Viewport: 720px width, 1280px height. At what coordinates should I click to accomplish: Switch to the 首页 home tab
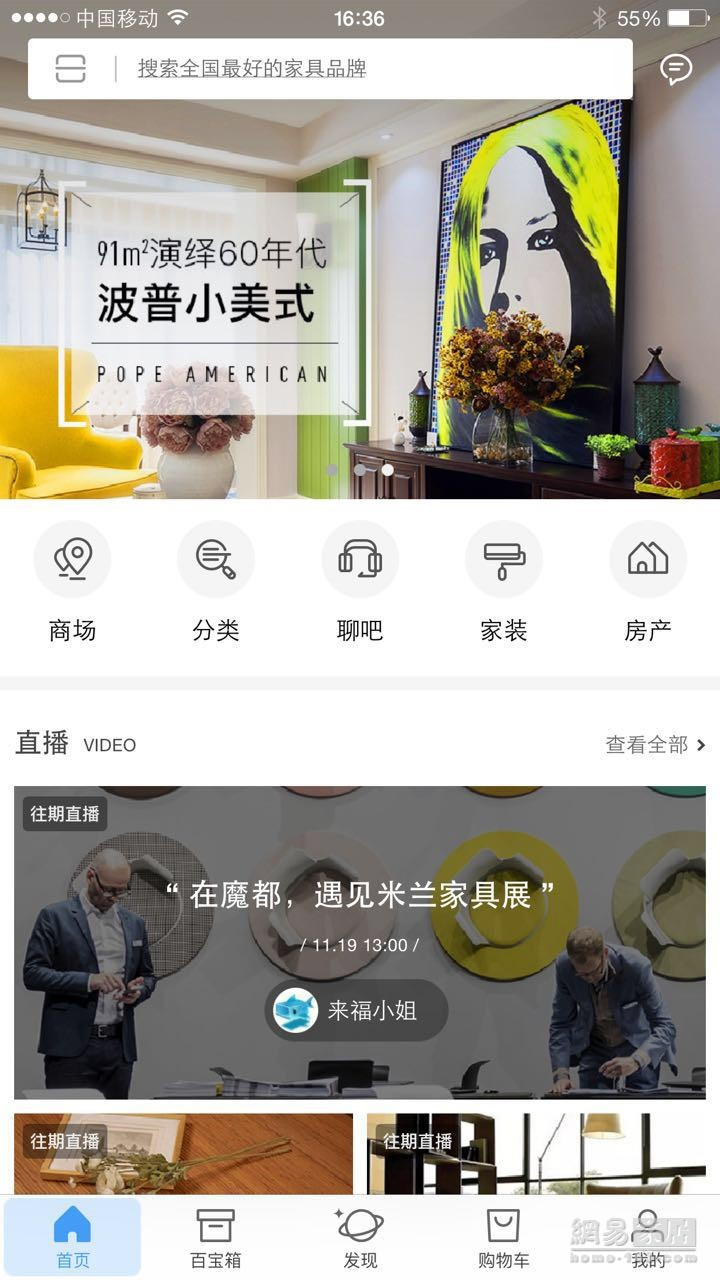(72, 1237)
